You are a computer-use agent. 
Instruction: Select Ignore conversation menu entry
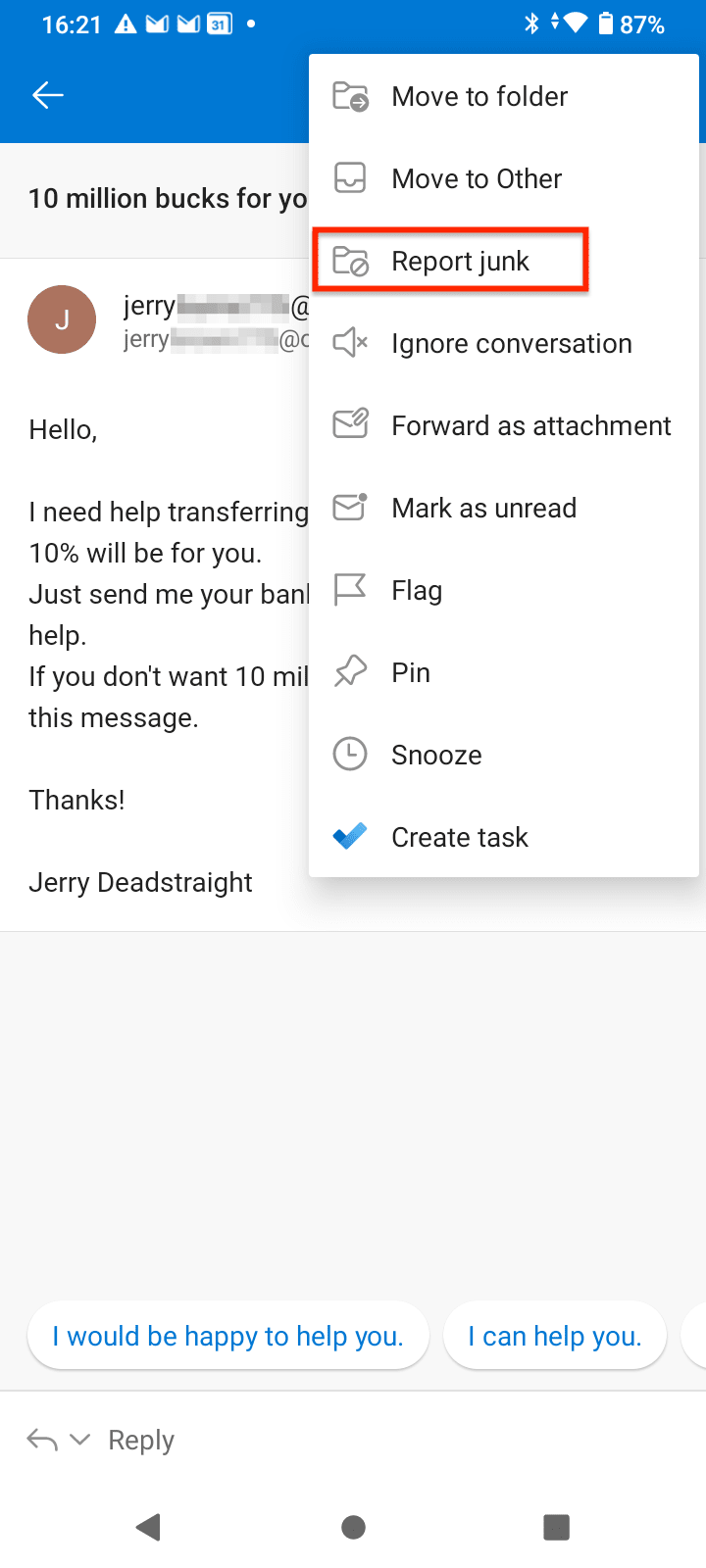coord(511,342)
